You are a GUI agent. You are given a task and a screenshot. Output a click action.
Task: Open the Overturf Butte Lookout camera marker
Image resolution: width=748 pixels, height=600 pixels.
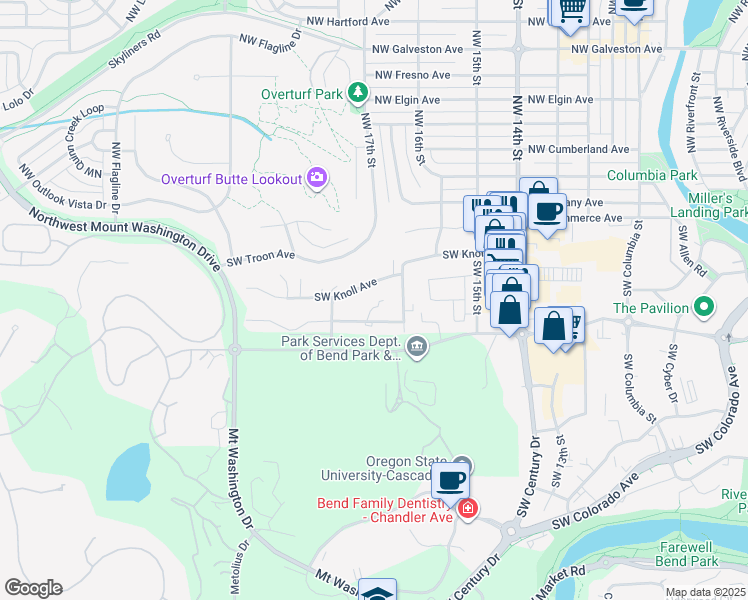(x=318, y=178)
